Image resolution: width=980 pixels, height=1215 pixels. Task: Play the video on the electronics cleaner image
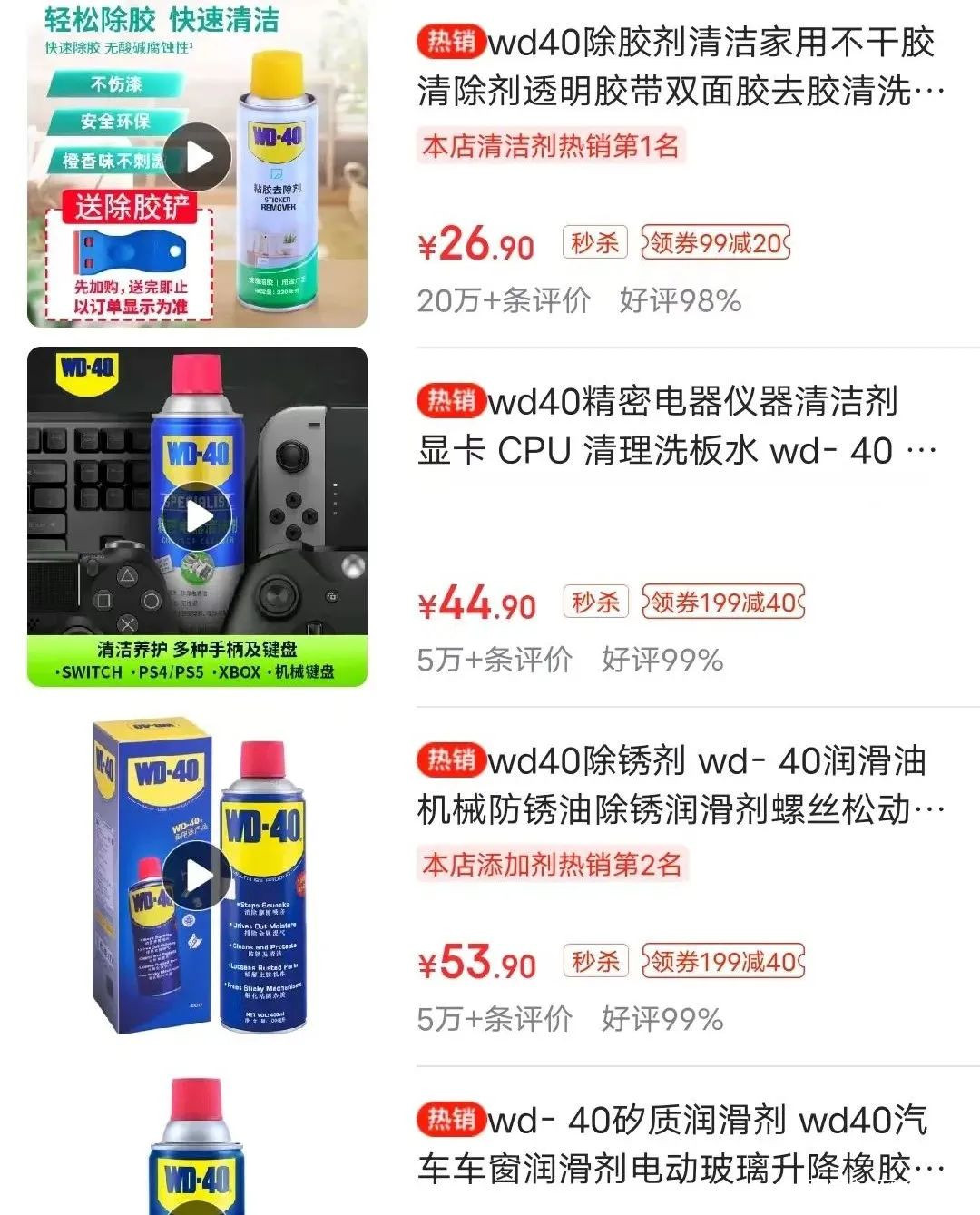pyautogui.click(x=199, y=518)
